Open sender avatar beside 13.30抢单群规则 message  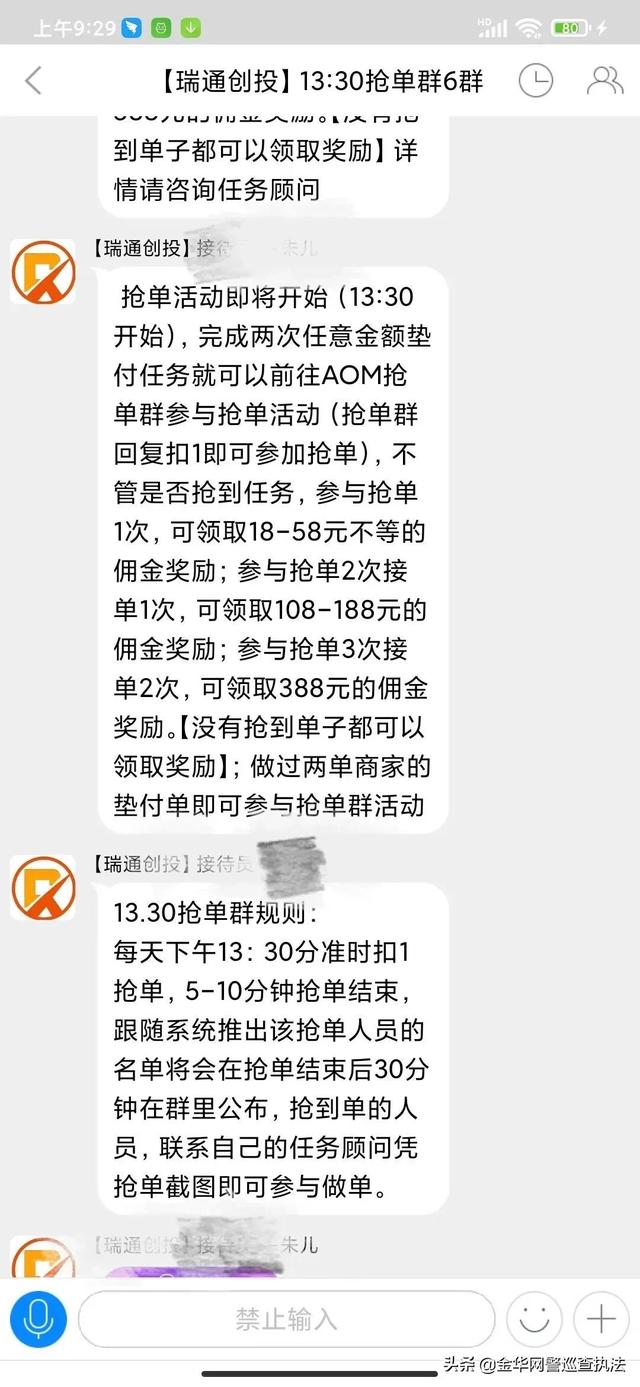[43, 888]
